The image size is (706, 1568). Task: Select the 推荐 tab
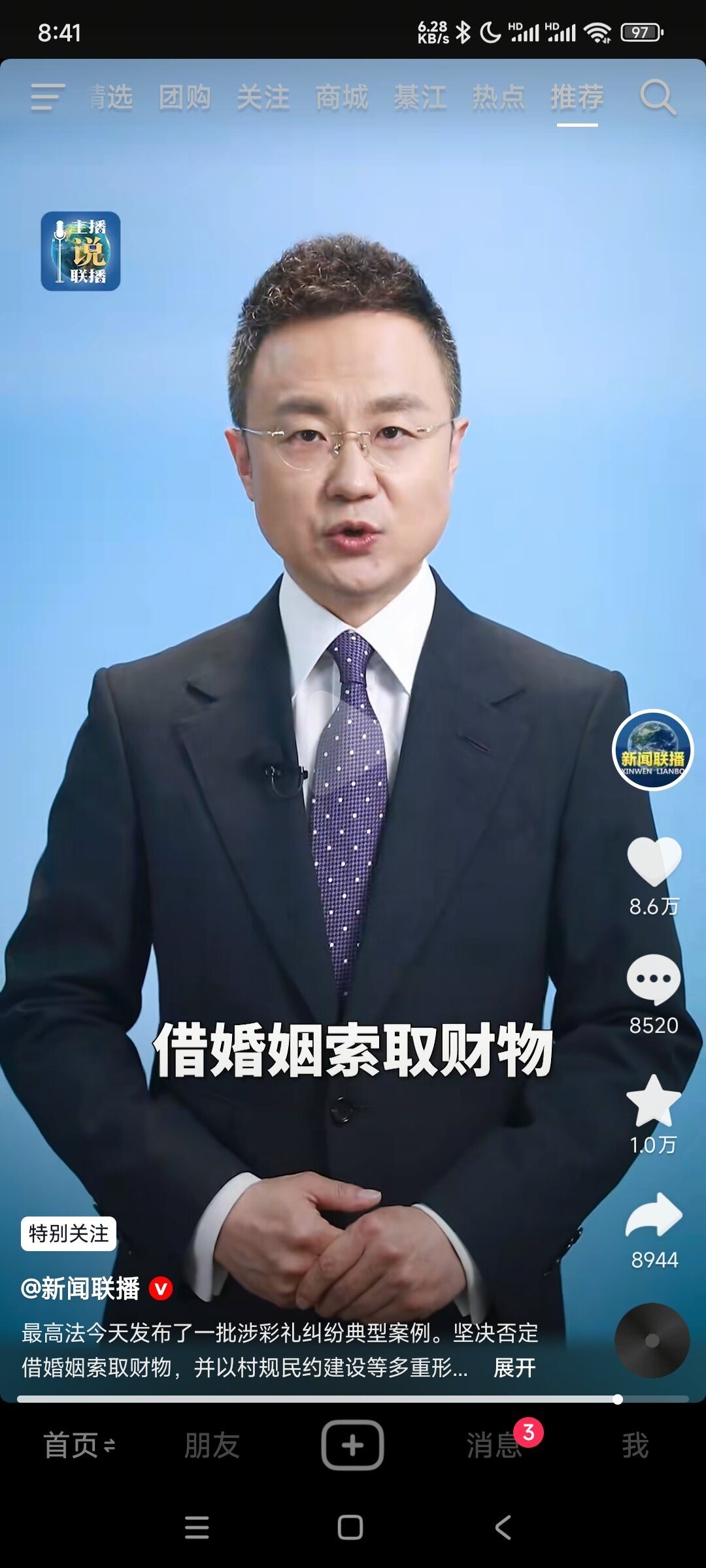point(577,97)
